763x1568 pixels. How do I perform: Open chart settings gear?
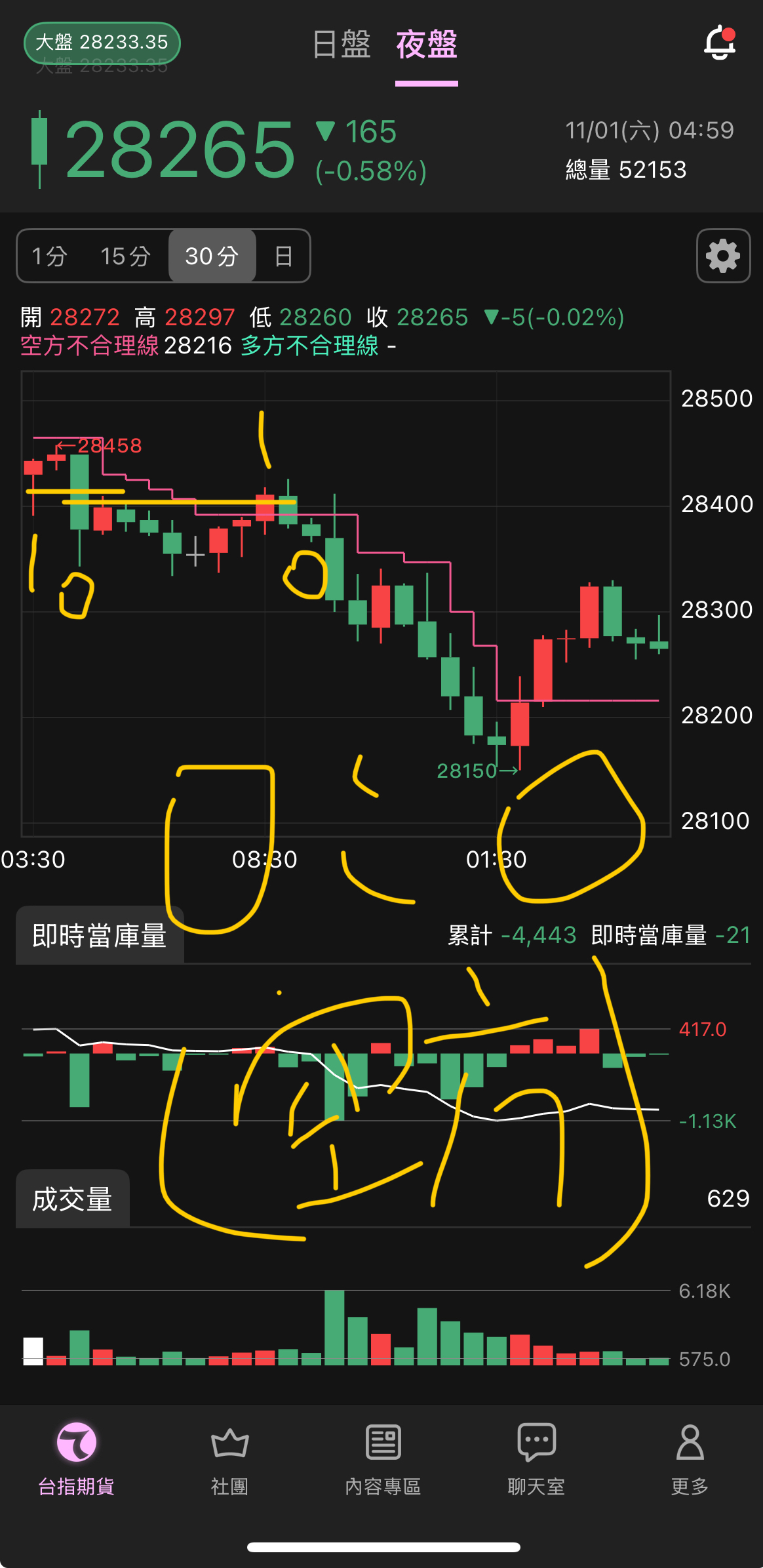[723, 256]
